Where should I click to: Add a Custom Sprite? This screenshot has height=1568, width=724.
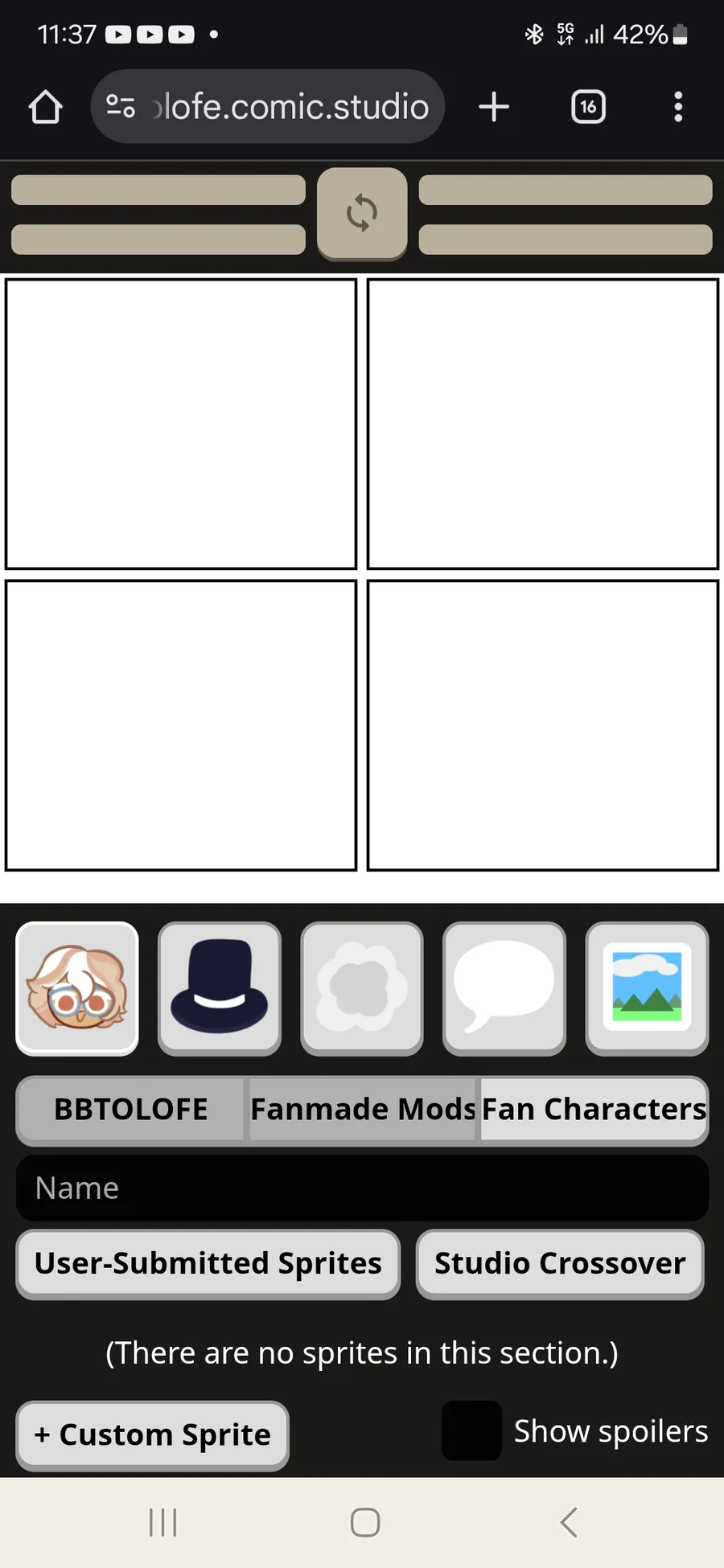click(153, 1435)
